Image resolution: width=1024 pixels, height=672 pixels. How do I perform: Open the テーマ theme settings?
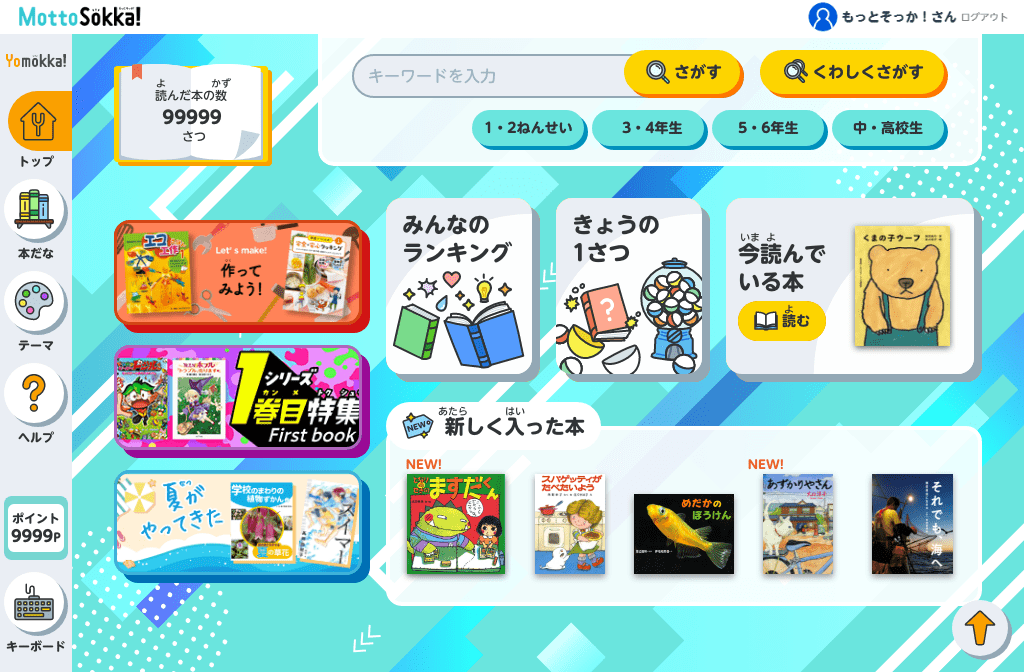click(x=36, y=313)
